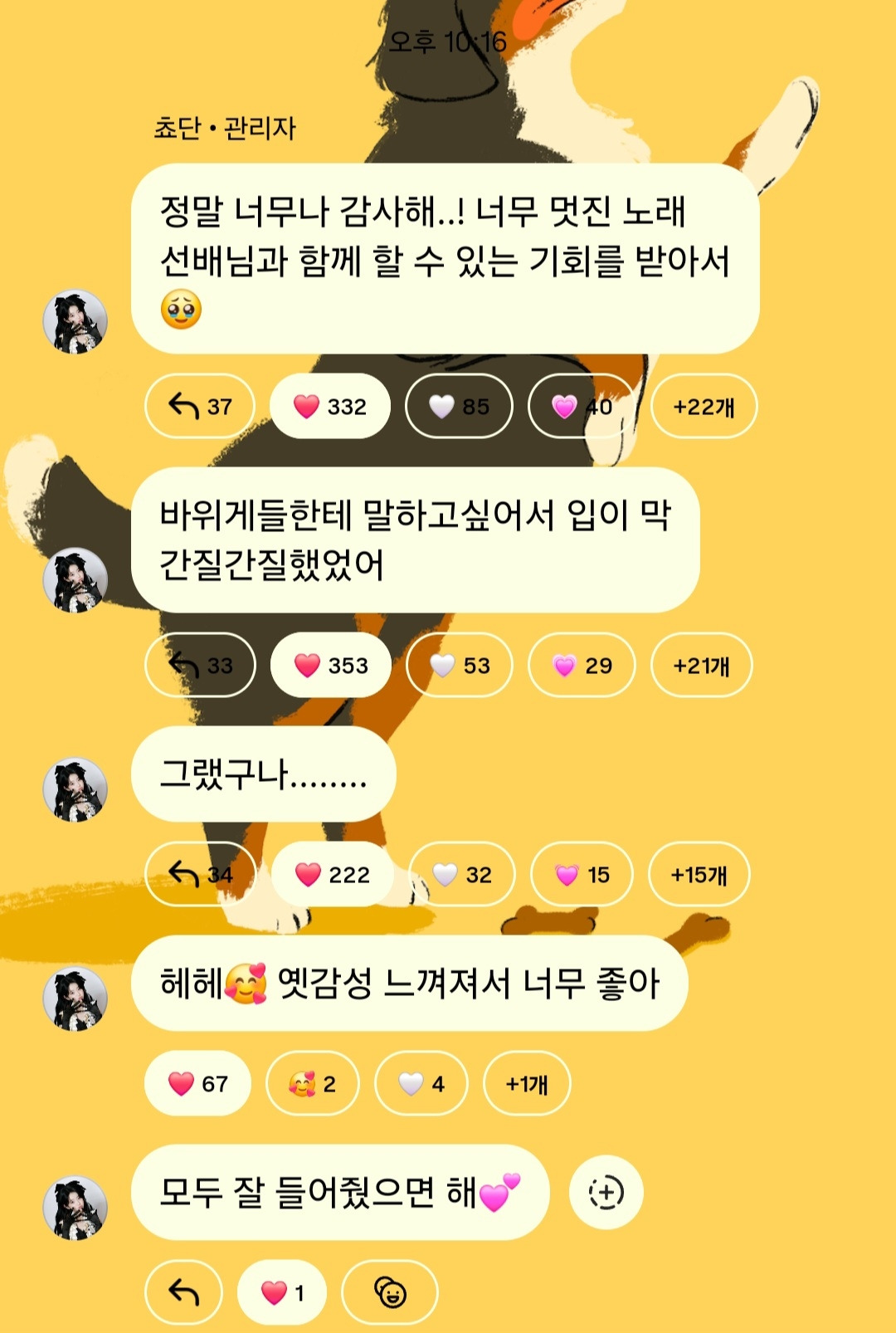This screenshot has height=1333, width=896.
Task: Open the 34 replies under 그랬구나
Action: pos(200,874)
